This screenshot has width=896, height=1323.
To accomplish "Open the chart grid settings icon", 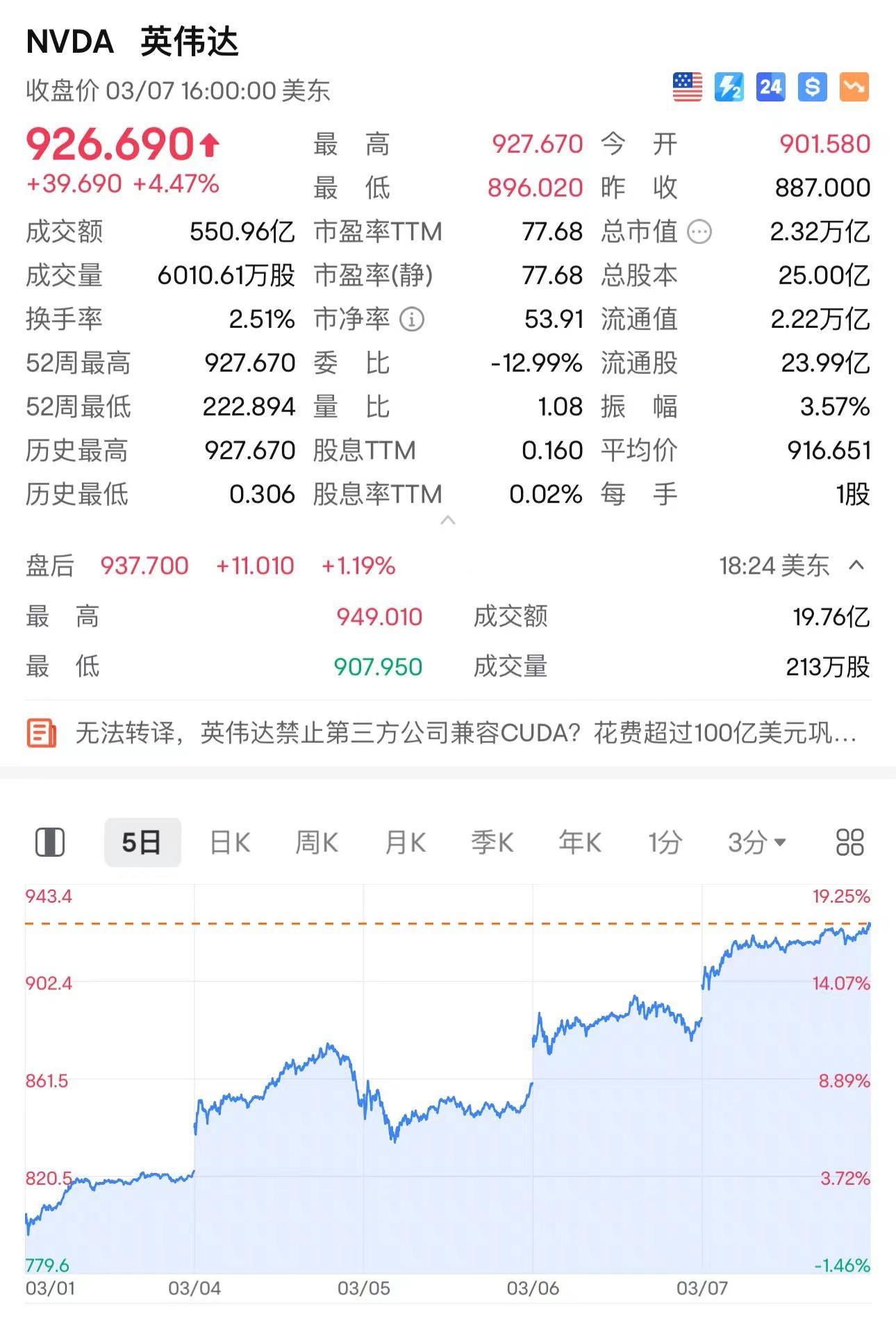I will [x=849, y=843].
